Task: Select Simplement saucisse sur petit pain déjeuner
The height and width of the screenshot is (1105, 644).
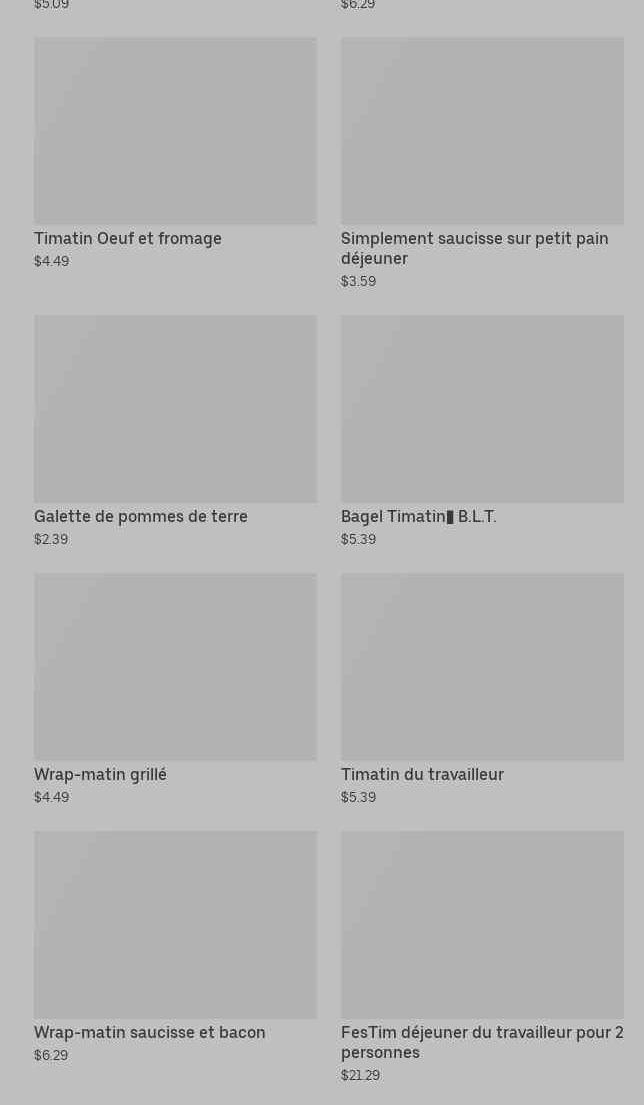Action: (x=482, y=163)
